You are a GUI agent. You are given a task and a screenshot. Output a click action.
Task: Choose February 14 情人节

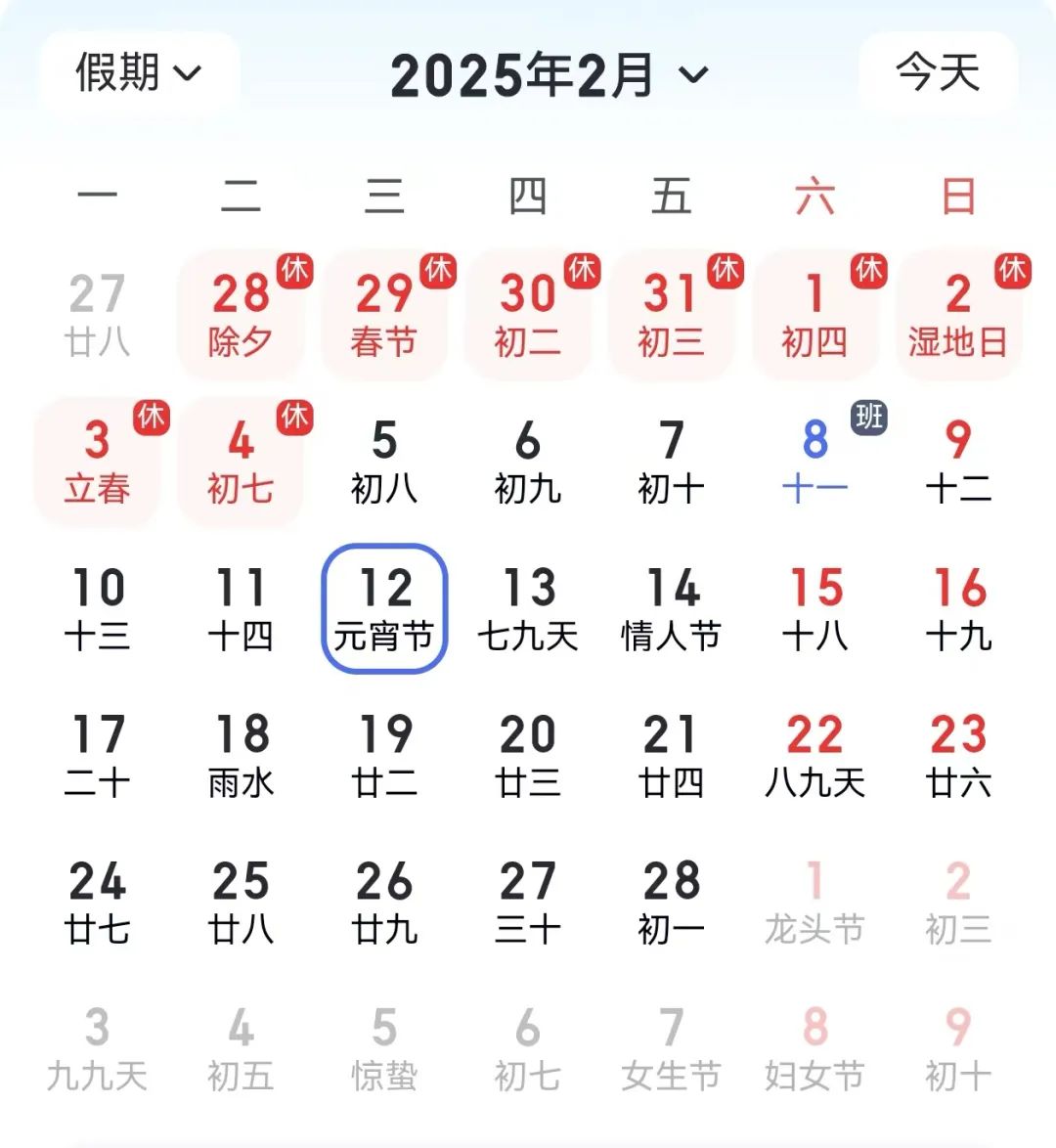[672, 608]
